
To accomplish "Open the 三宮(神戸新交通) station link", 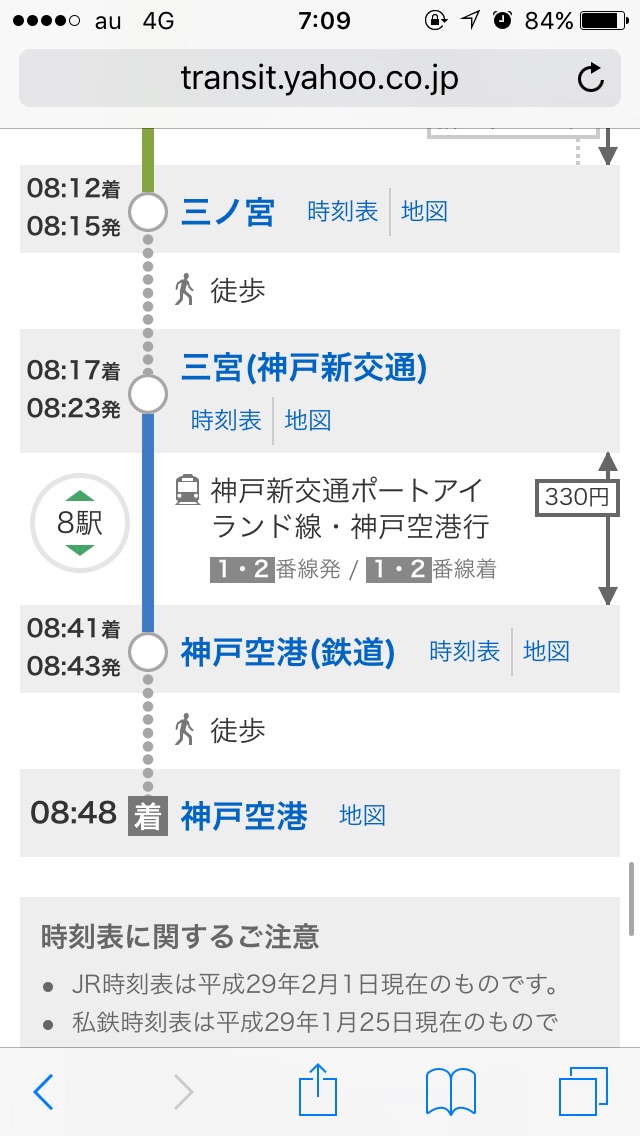I will point(304,368).
